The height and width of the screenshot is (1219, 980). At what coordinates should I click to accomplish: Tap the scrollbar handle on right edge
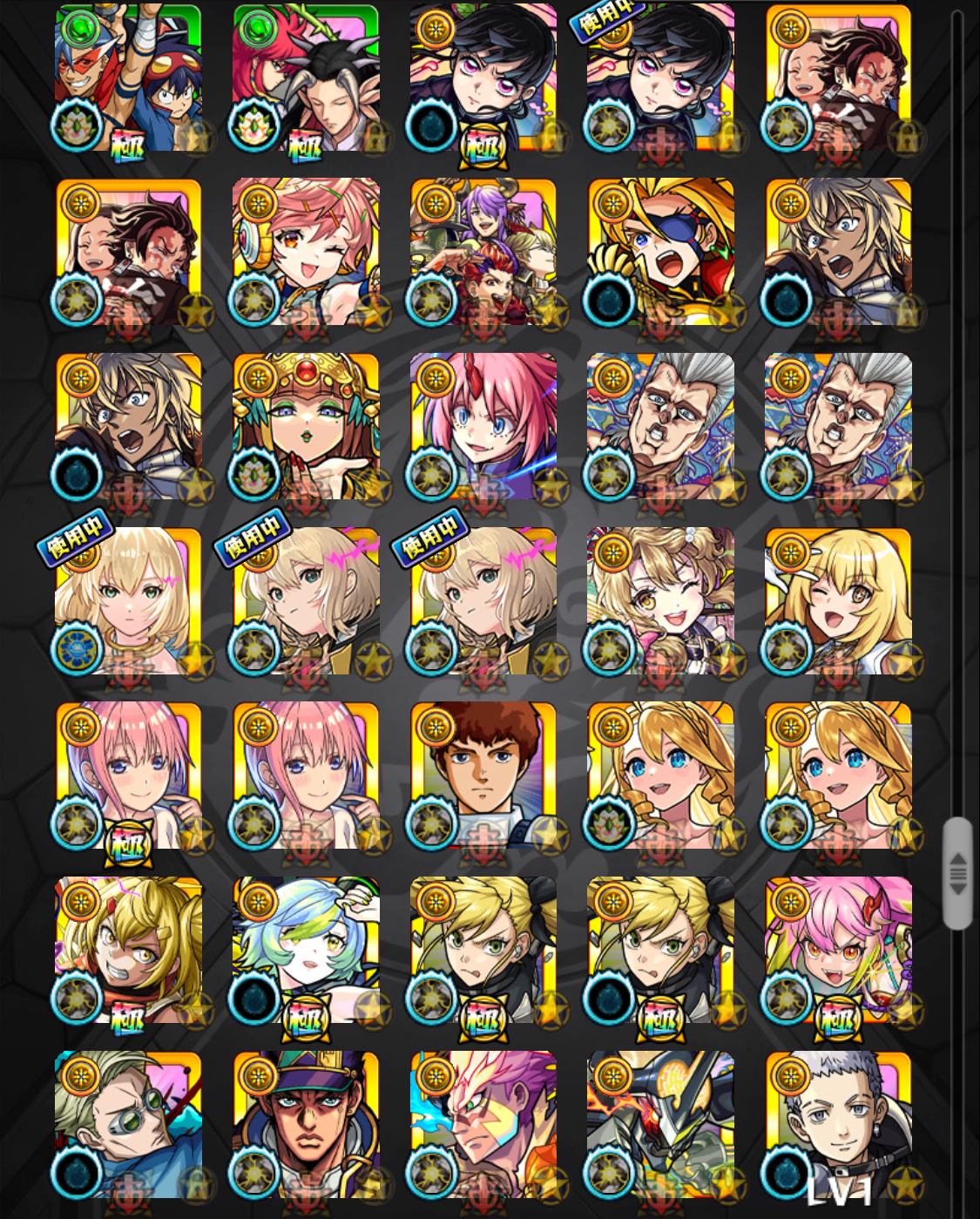956,874
